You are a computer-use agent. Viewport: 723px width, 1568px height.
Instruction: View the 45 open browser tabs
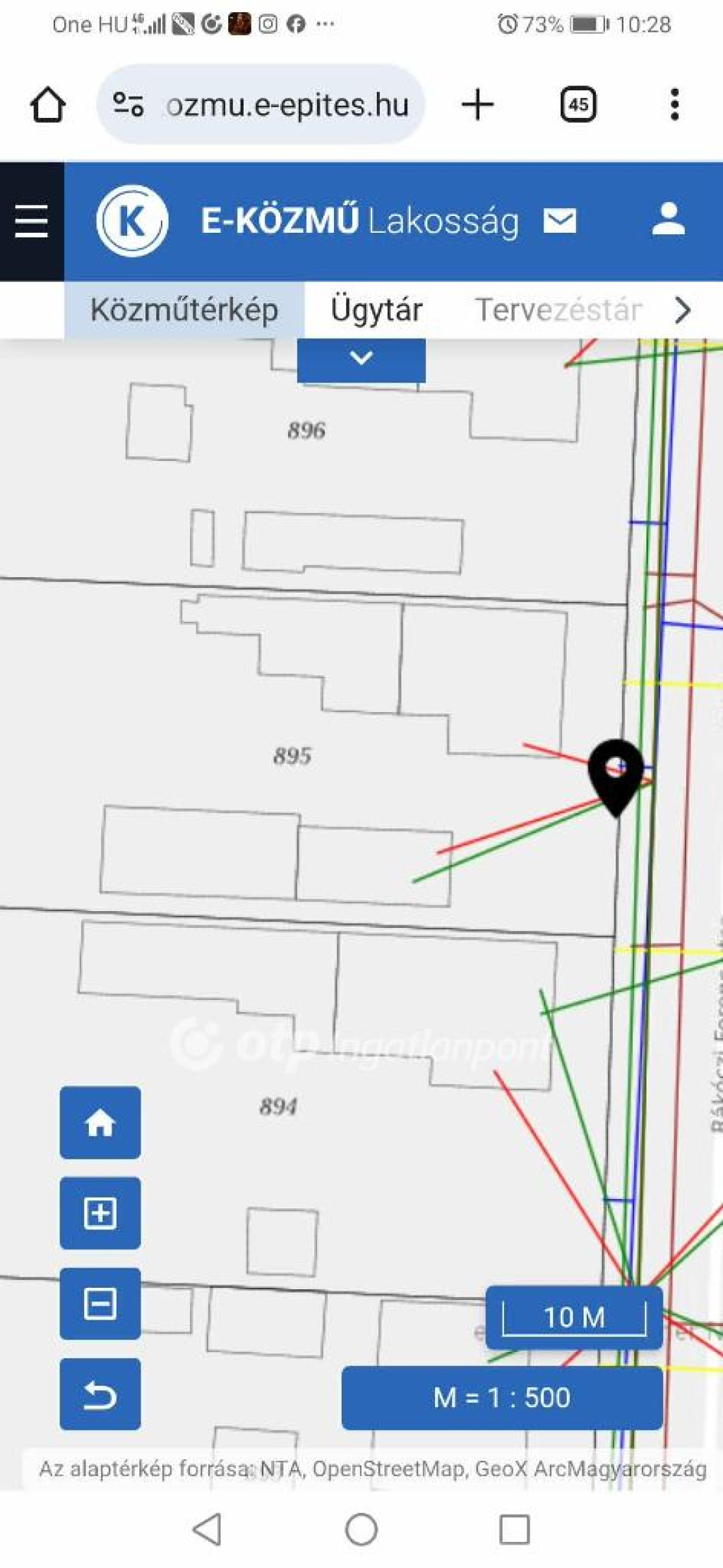click(578, 105)
